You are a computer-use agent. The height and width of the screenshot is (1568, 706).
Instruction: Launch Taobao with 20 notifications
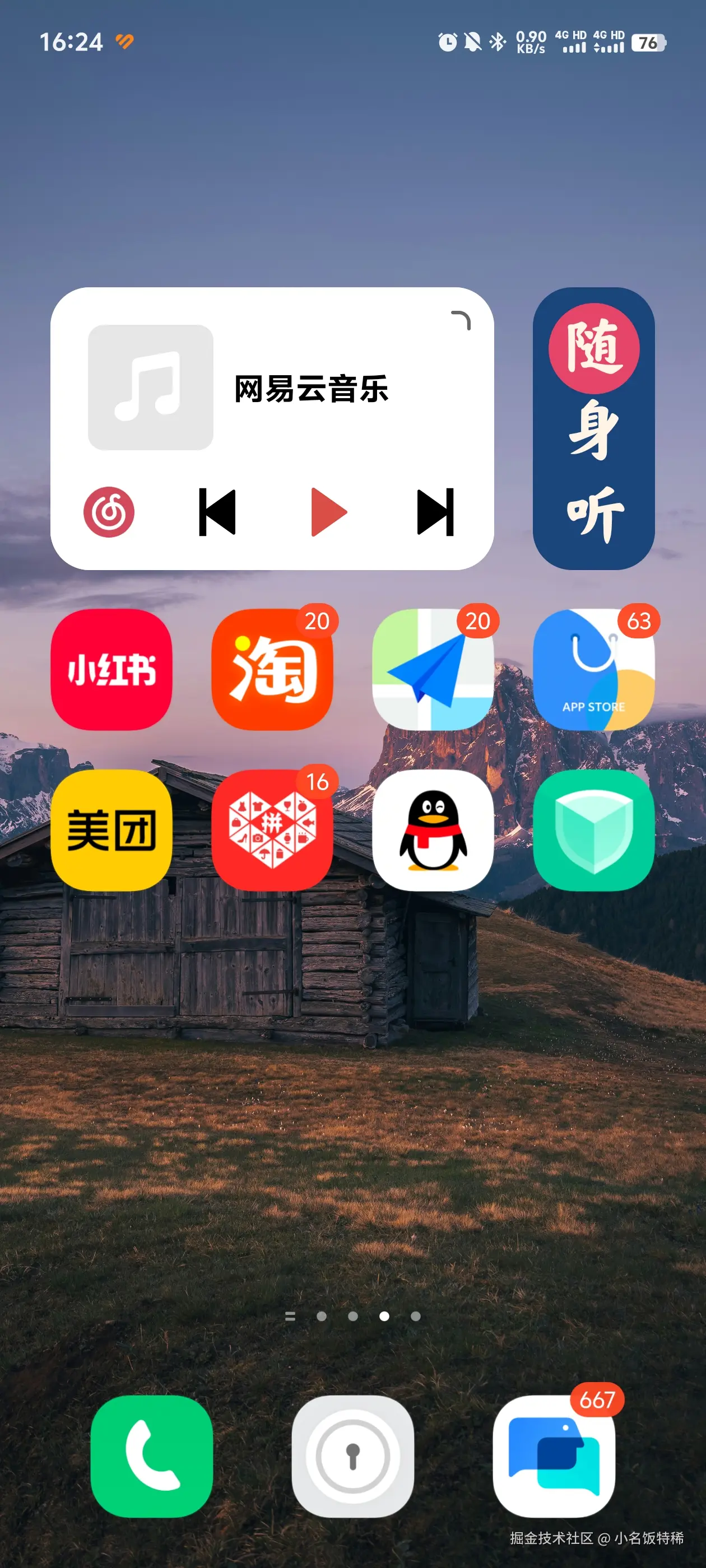(x=273, y=673)
